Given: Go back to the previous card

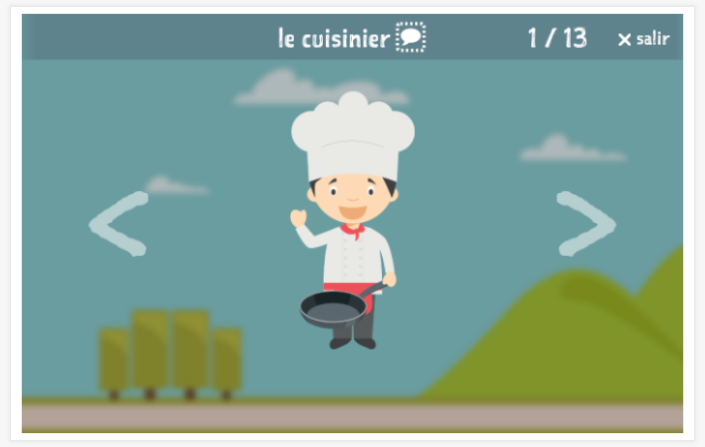Looking at the screenshot, I should [x=119, y=223].
